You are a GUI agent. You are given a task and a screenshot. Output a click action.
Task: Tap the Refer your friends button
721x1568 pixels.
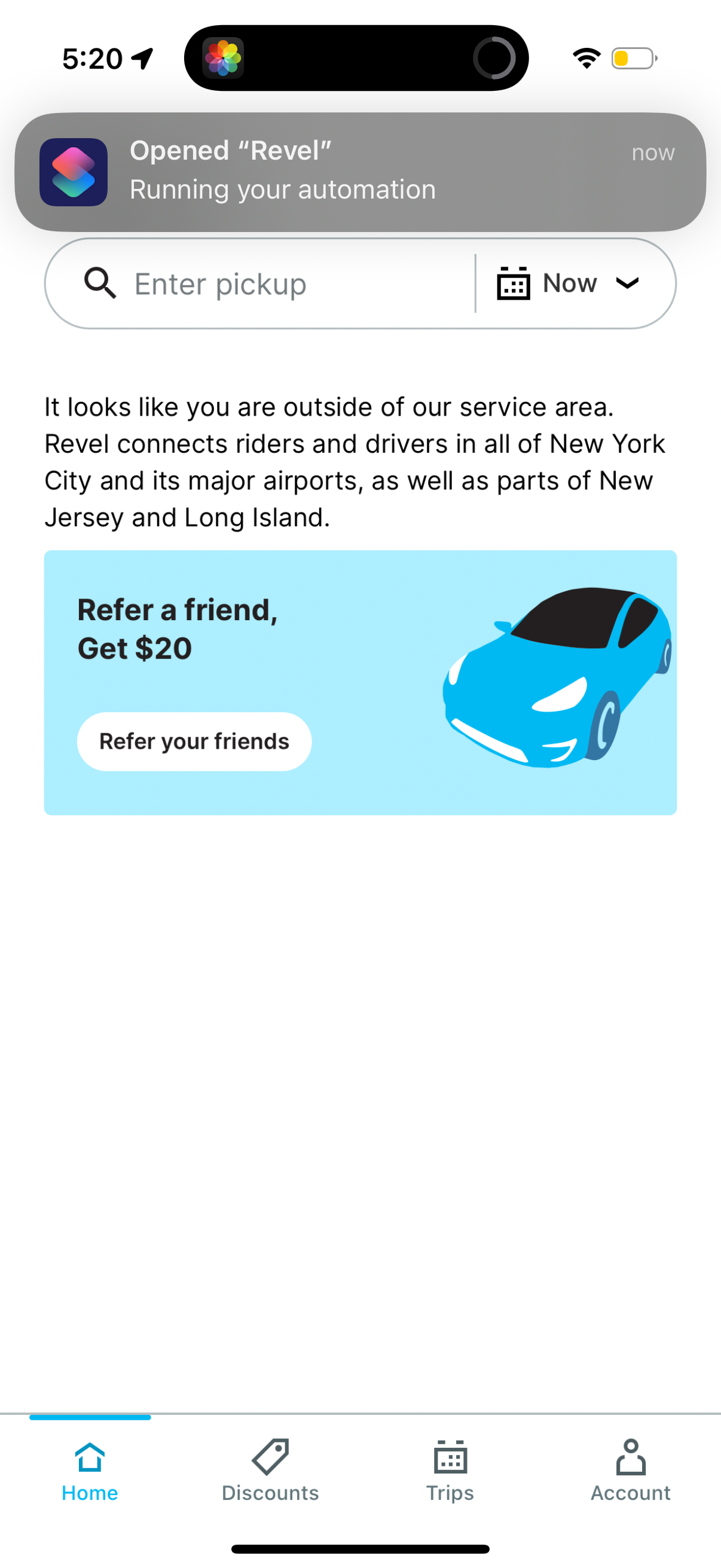click(194, 742)
